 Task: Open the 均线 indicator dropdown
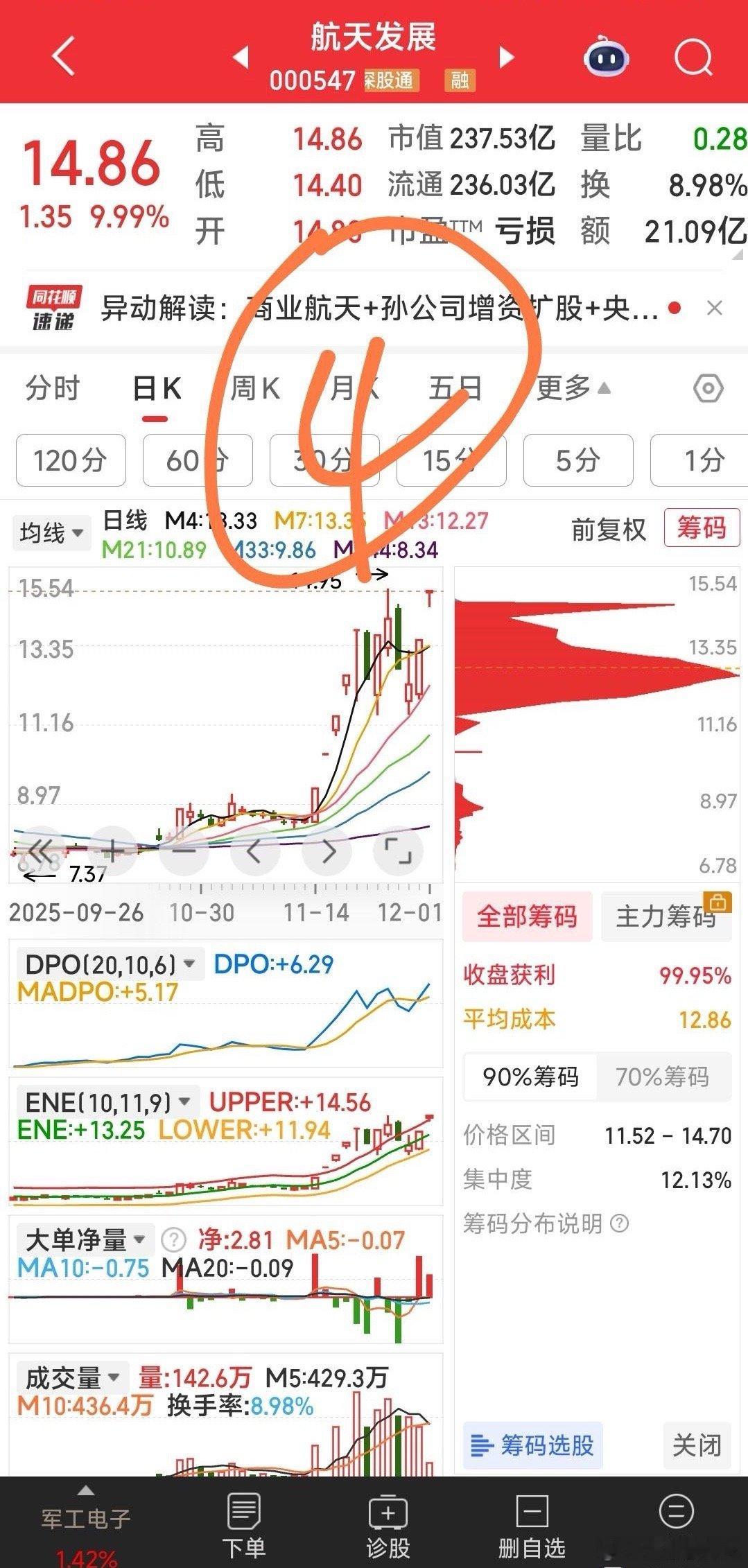click(51, 532)
